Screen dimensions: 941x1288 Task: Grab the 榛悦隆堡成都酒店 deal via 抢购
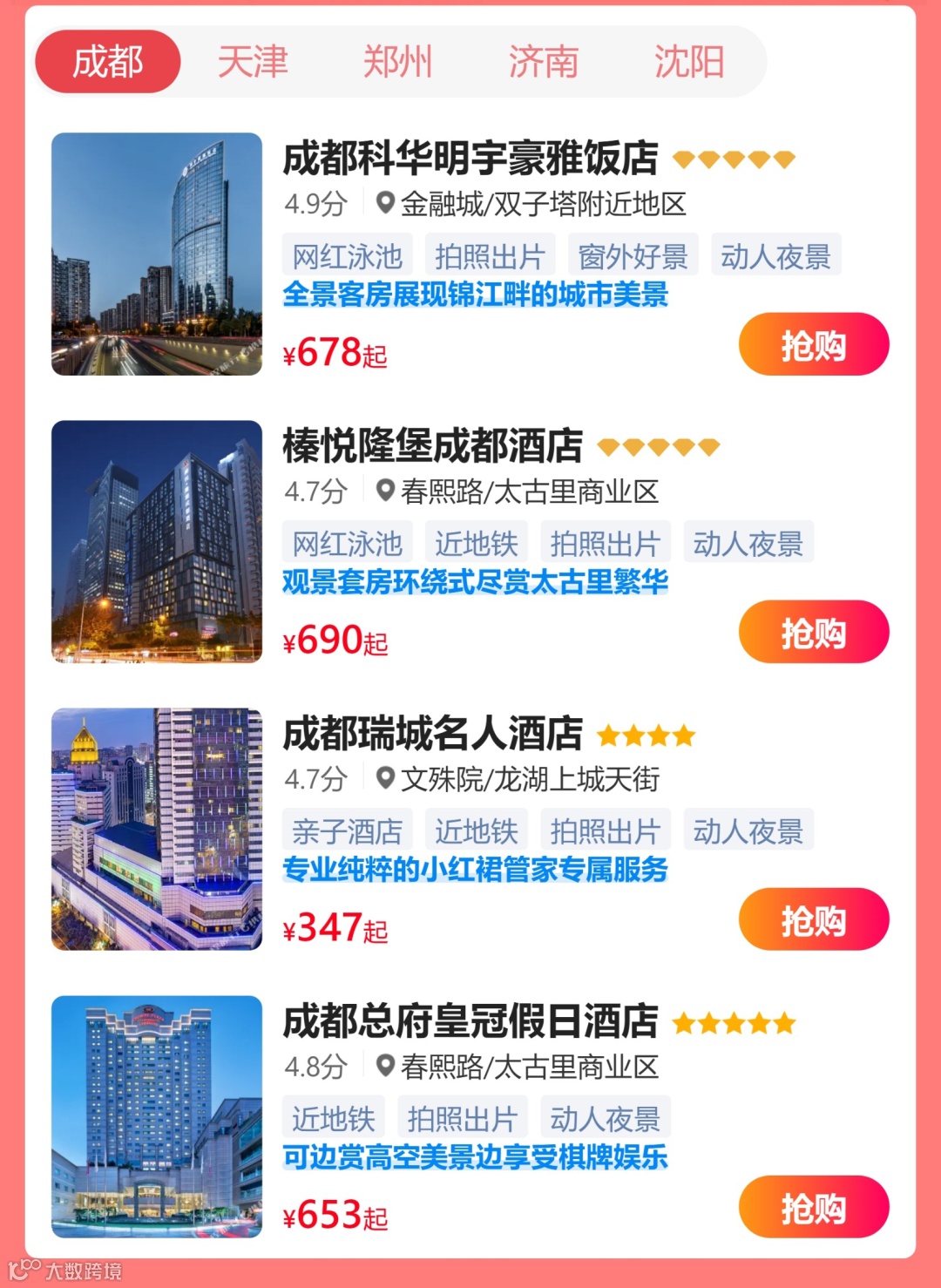814,632
